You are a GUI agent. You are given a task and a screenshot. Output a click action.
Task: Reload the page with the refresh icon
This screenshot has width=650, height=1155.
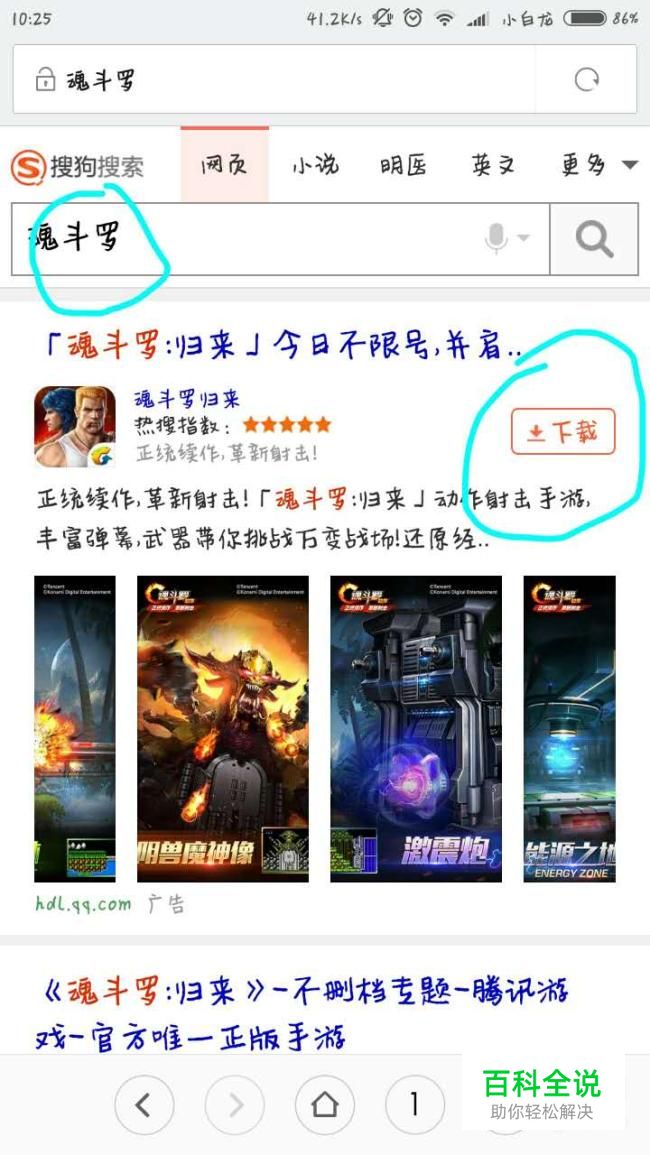tap(587, 80)
